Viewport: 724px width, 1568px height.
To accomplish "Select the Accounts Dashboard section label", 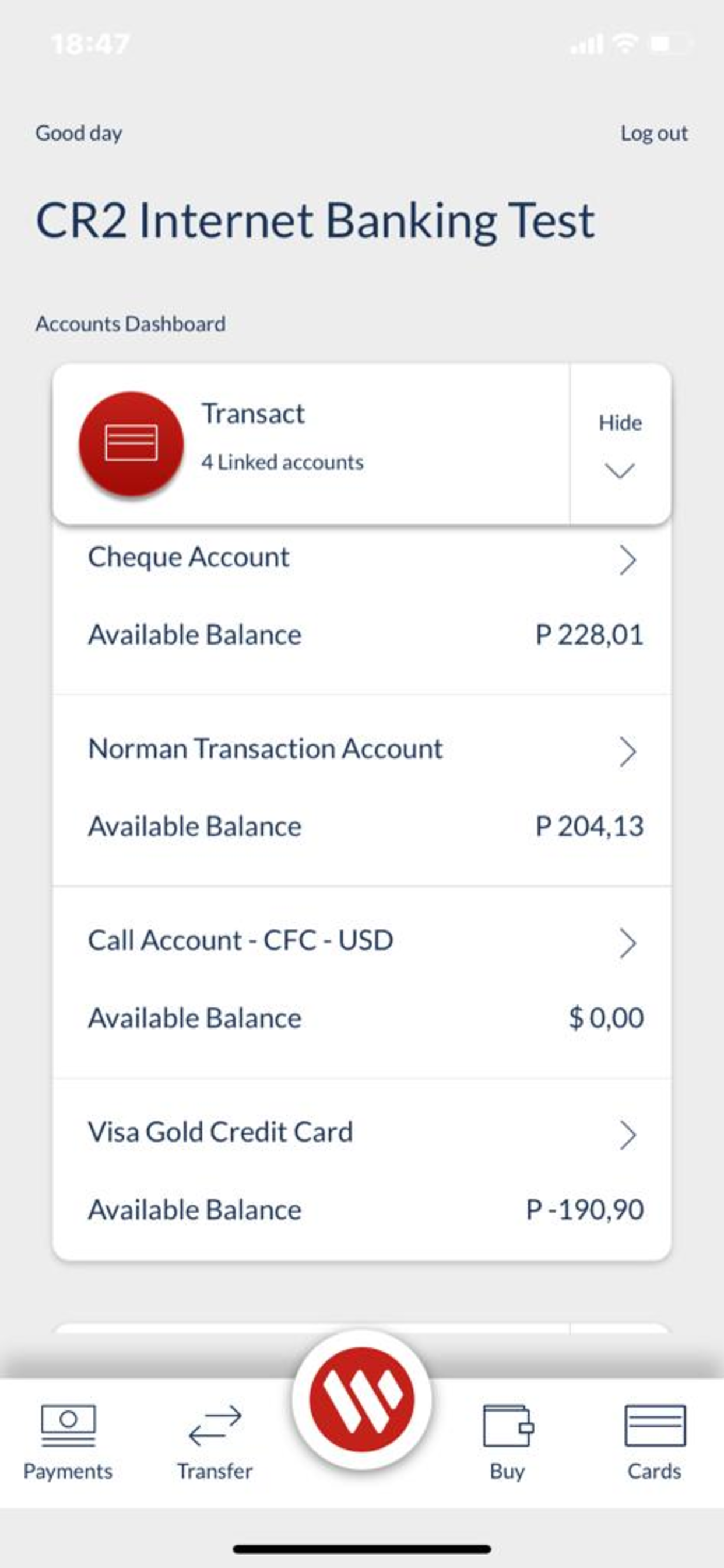I will [131, 324].
